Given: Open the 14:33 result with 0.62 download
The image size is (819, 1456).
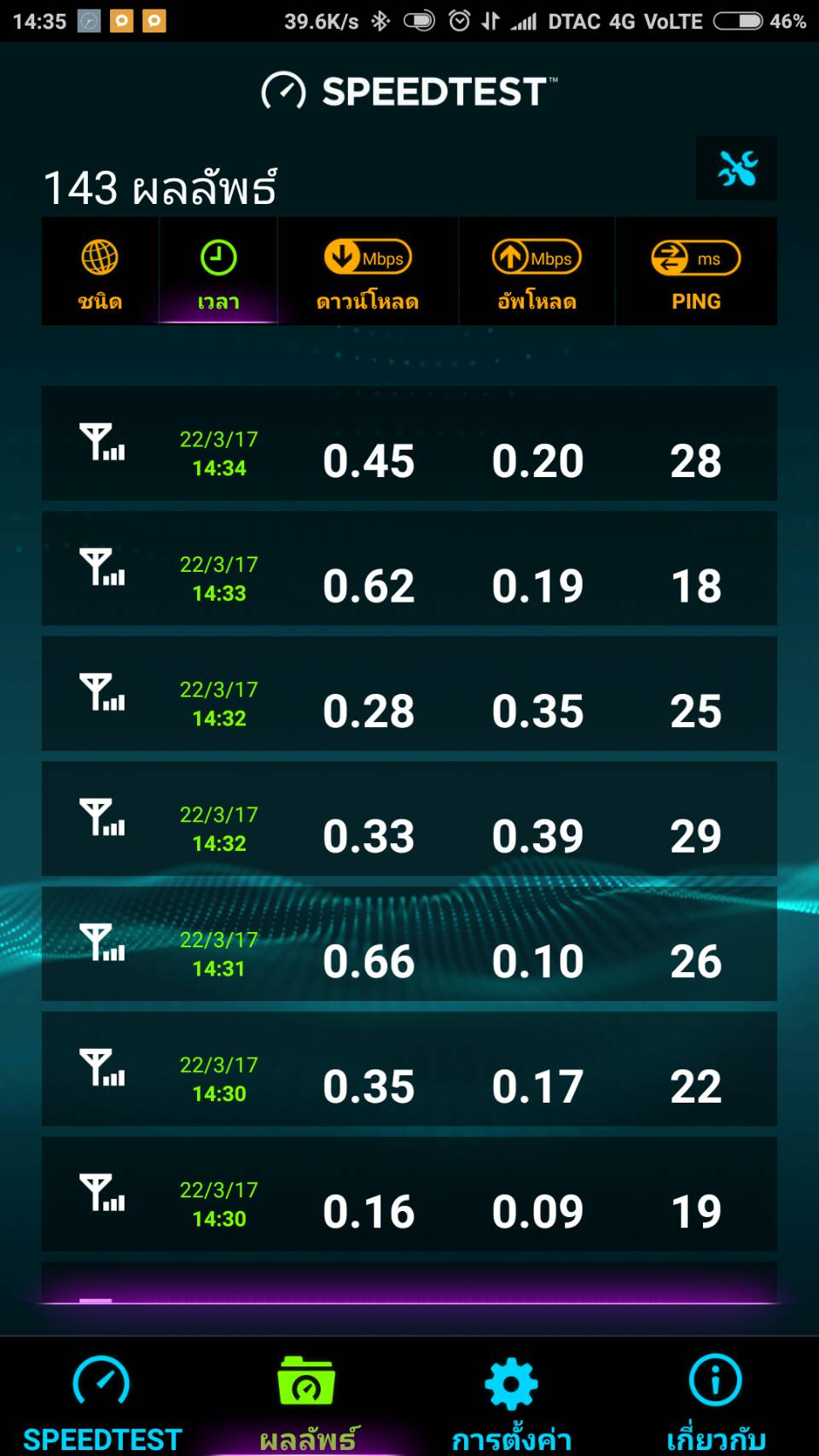Looking at the screenshot, I should [409, 568].
